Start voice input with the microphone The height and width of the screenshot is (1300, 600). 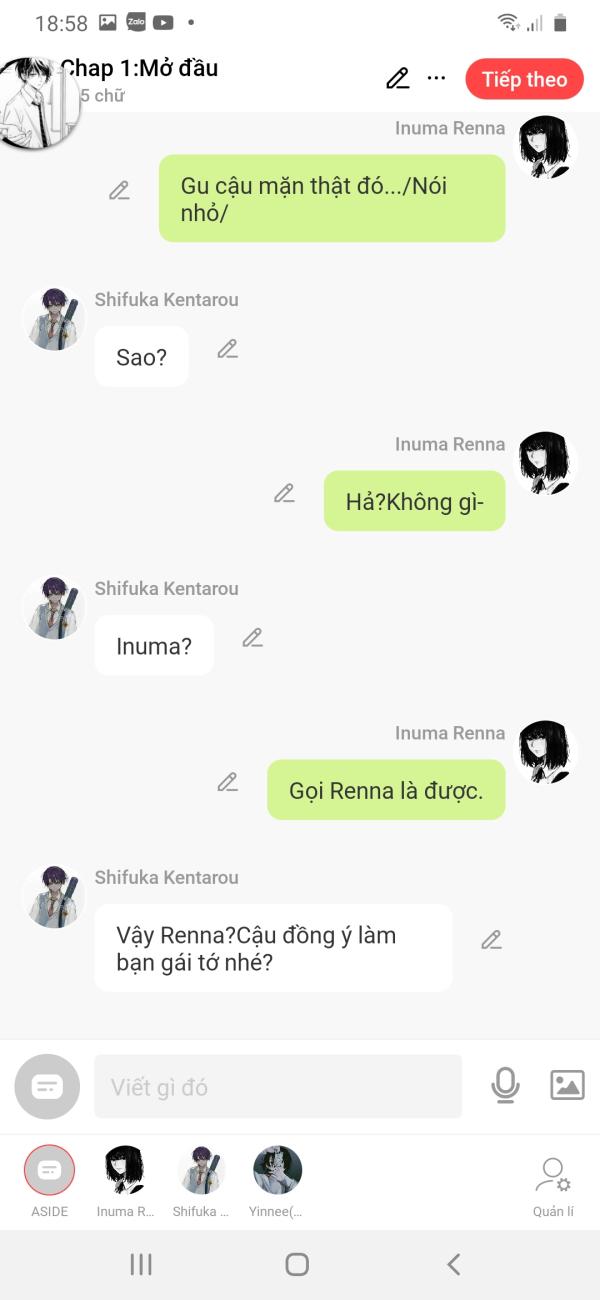(506, 1085)
